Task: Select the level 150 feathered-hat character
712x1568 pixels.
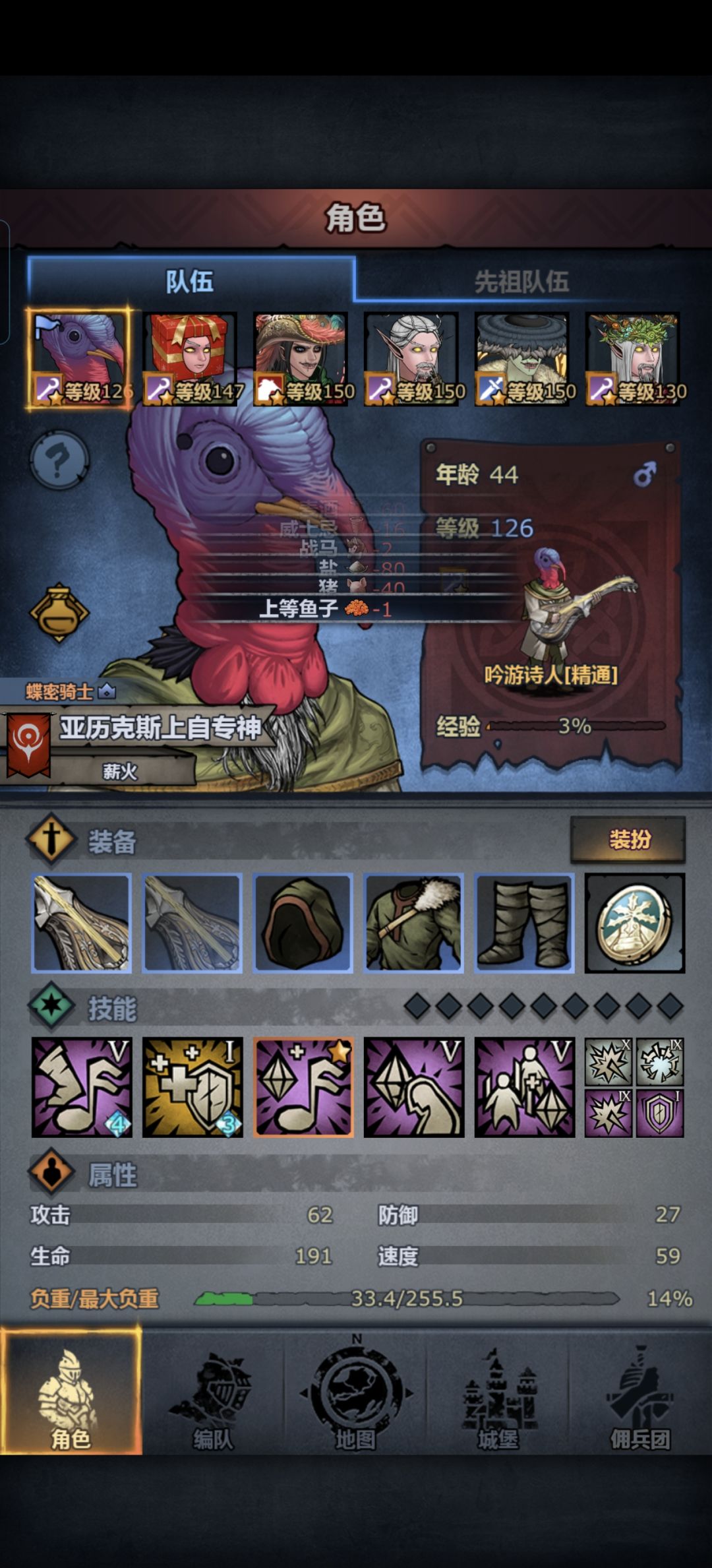Action: coord(301,359)
